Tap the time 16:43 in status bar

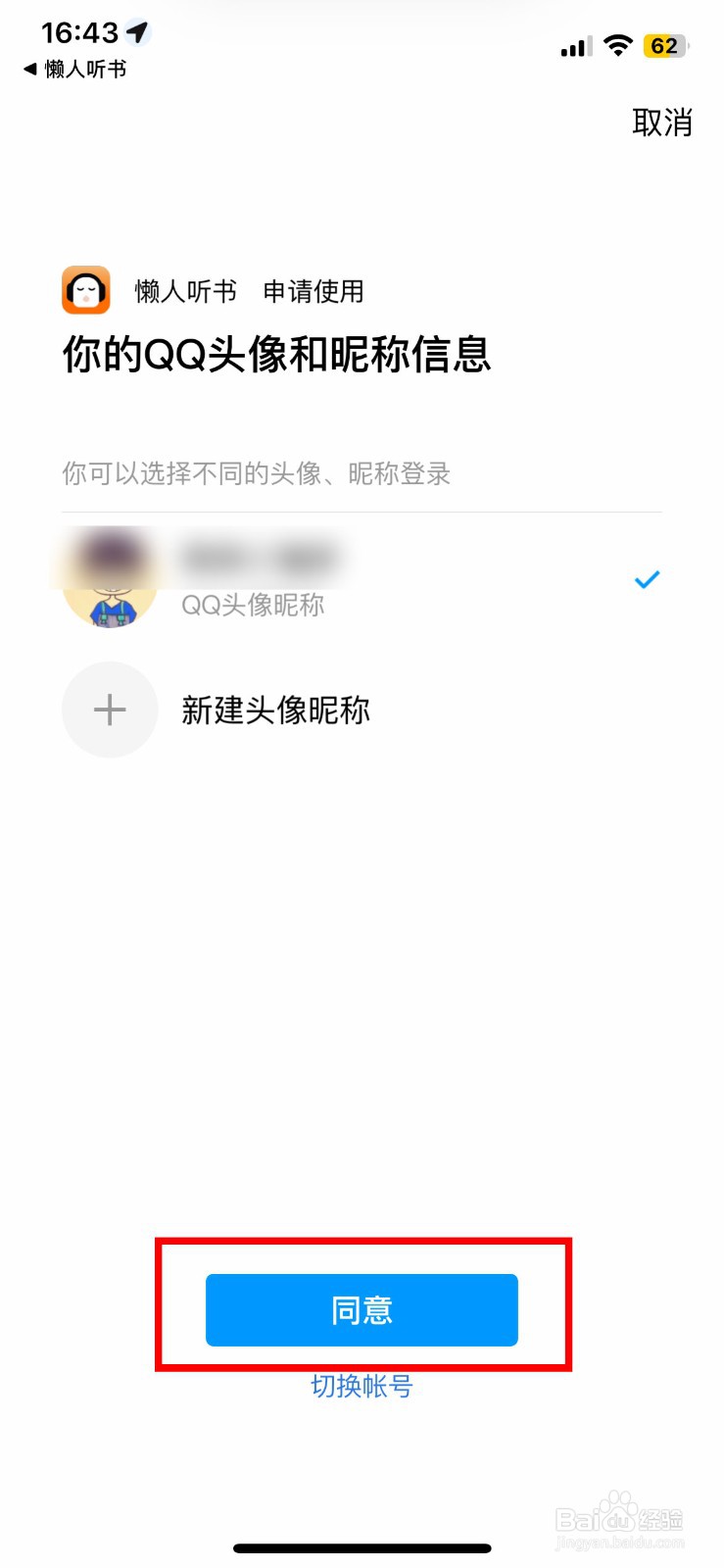pos(76,31)
